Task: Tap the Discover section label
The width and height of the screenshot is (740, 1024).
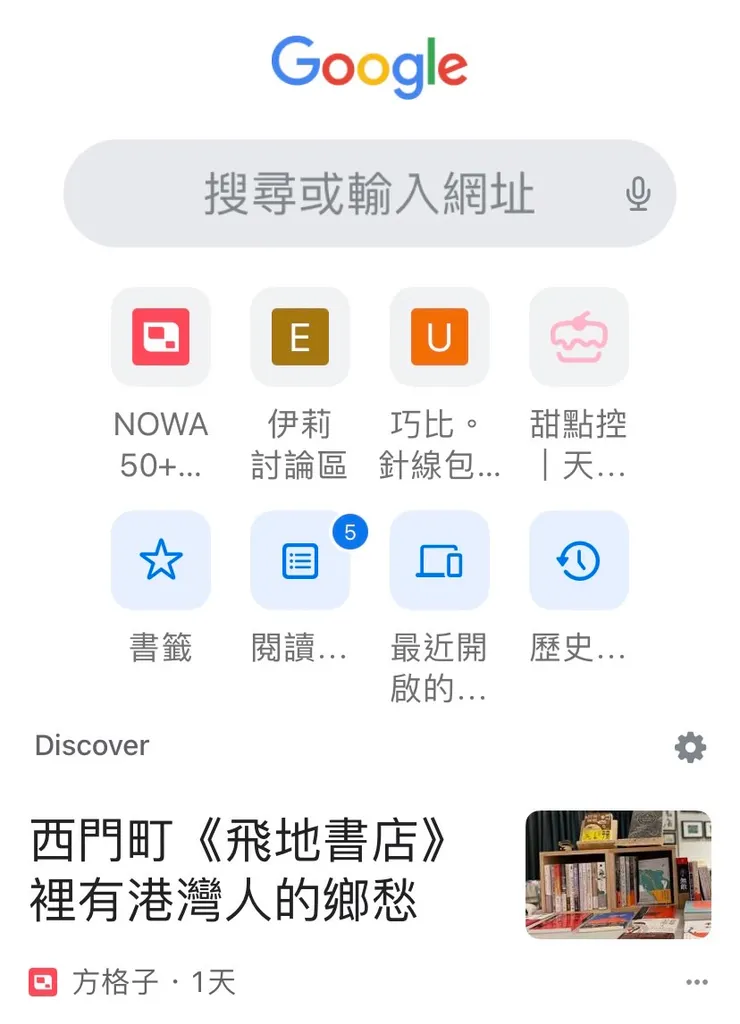Action: (x=91, y=745)
